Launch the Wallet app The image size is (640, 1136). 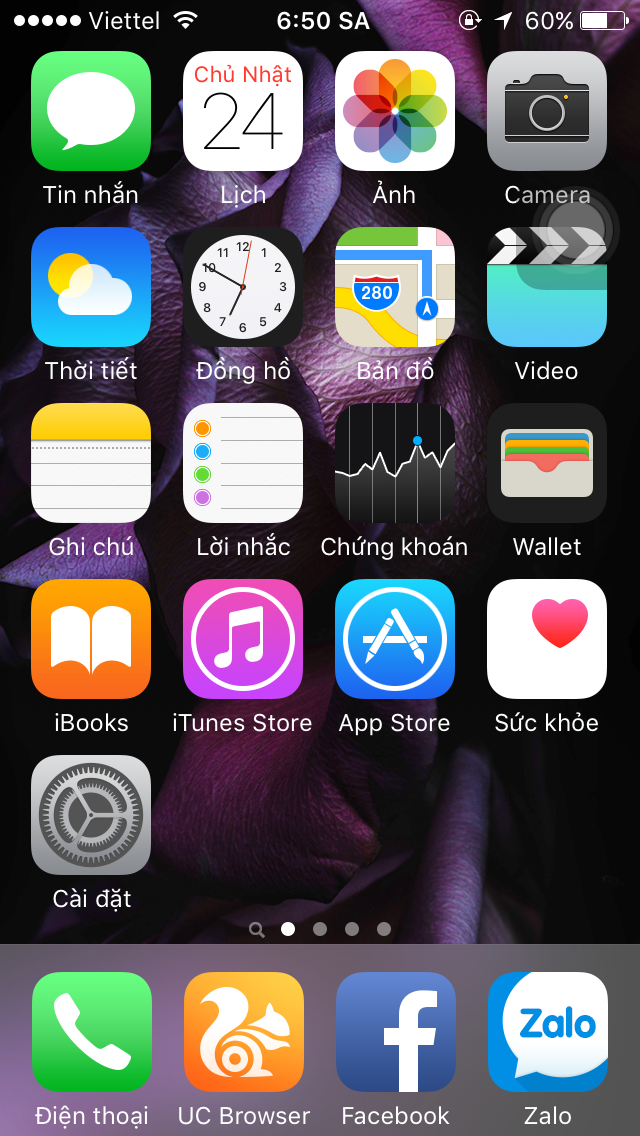pos(546,463)
